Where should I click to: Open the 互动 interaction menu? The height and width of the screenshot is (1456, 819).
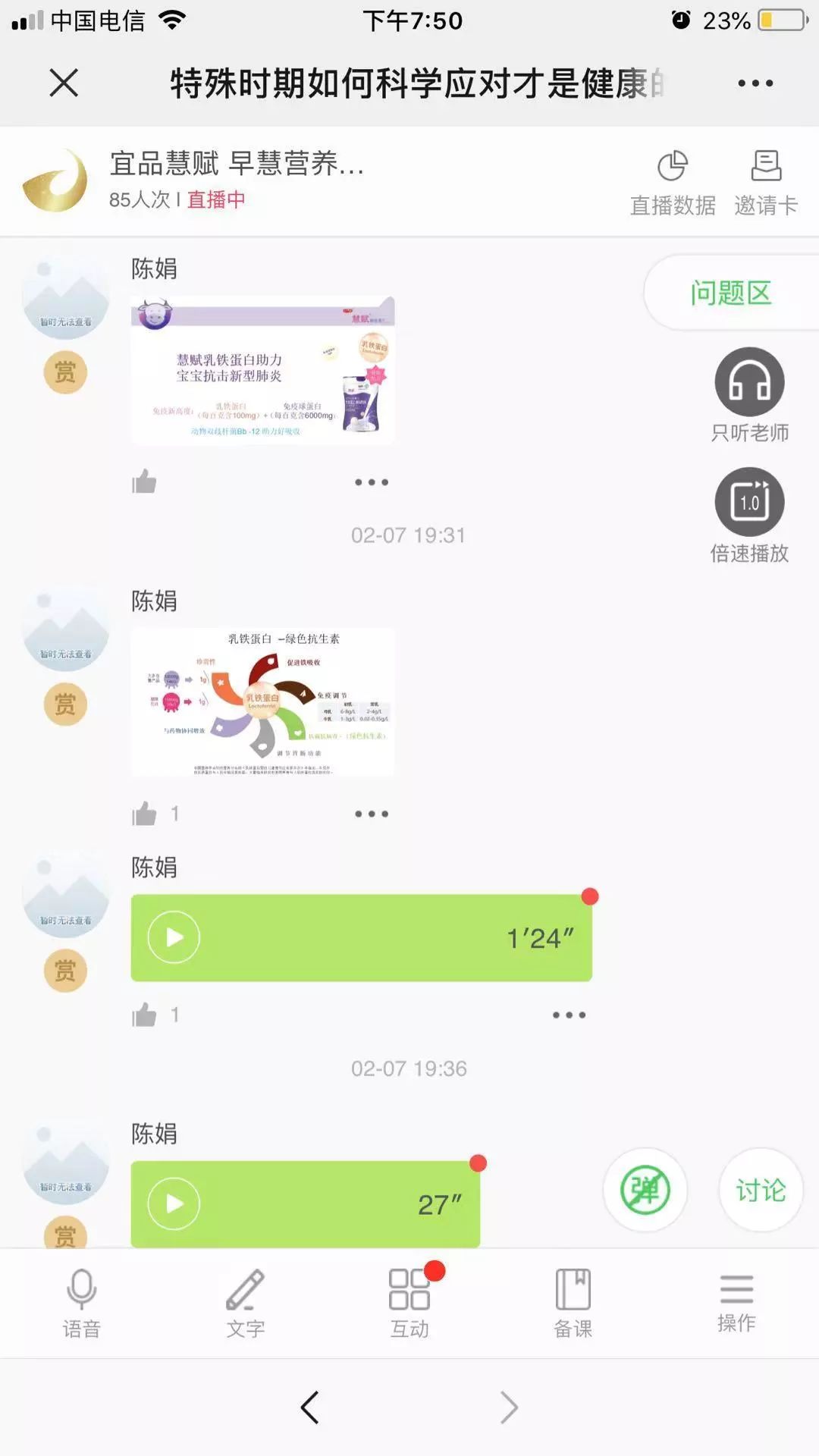coord(409,1302)
